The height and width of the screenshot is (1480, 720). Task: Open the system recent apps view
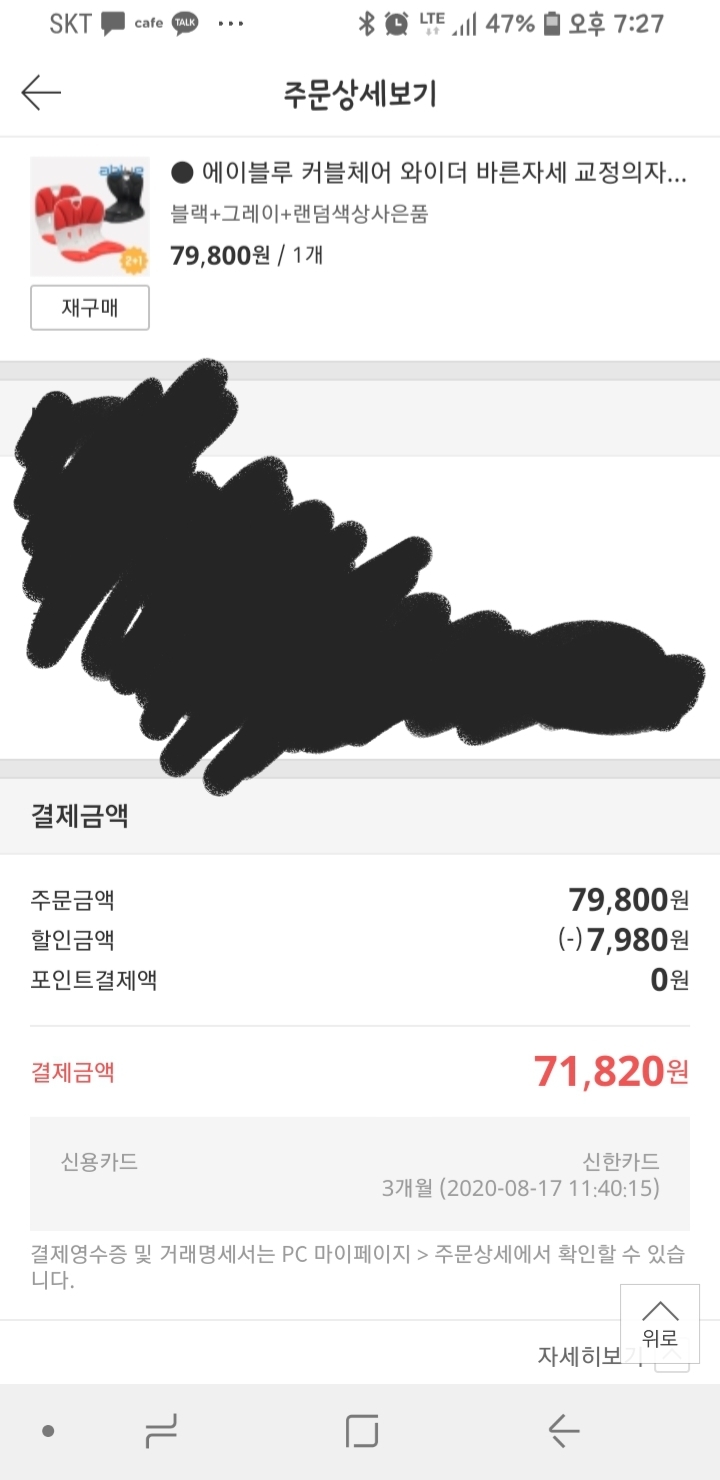click(x=161, y=1432)
